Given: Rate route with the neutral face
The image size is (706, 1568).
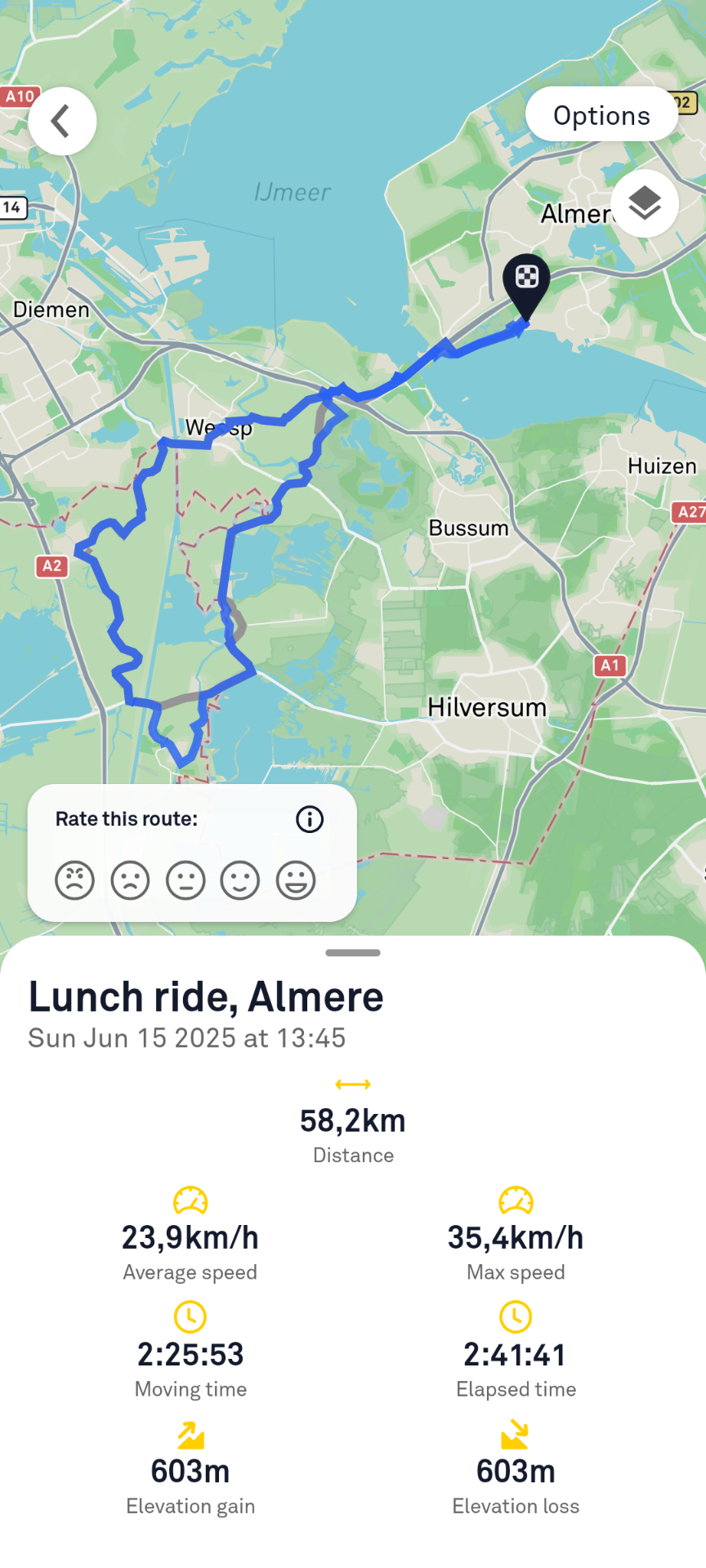Looking at the screenshot, I should point(185,880).
